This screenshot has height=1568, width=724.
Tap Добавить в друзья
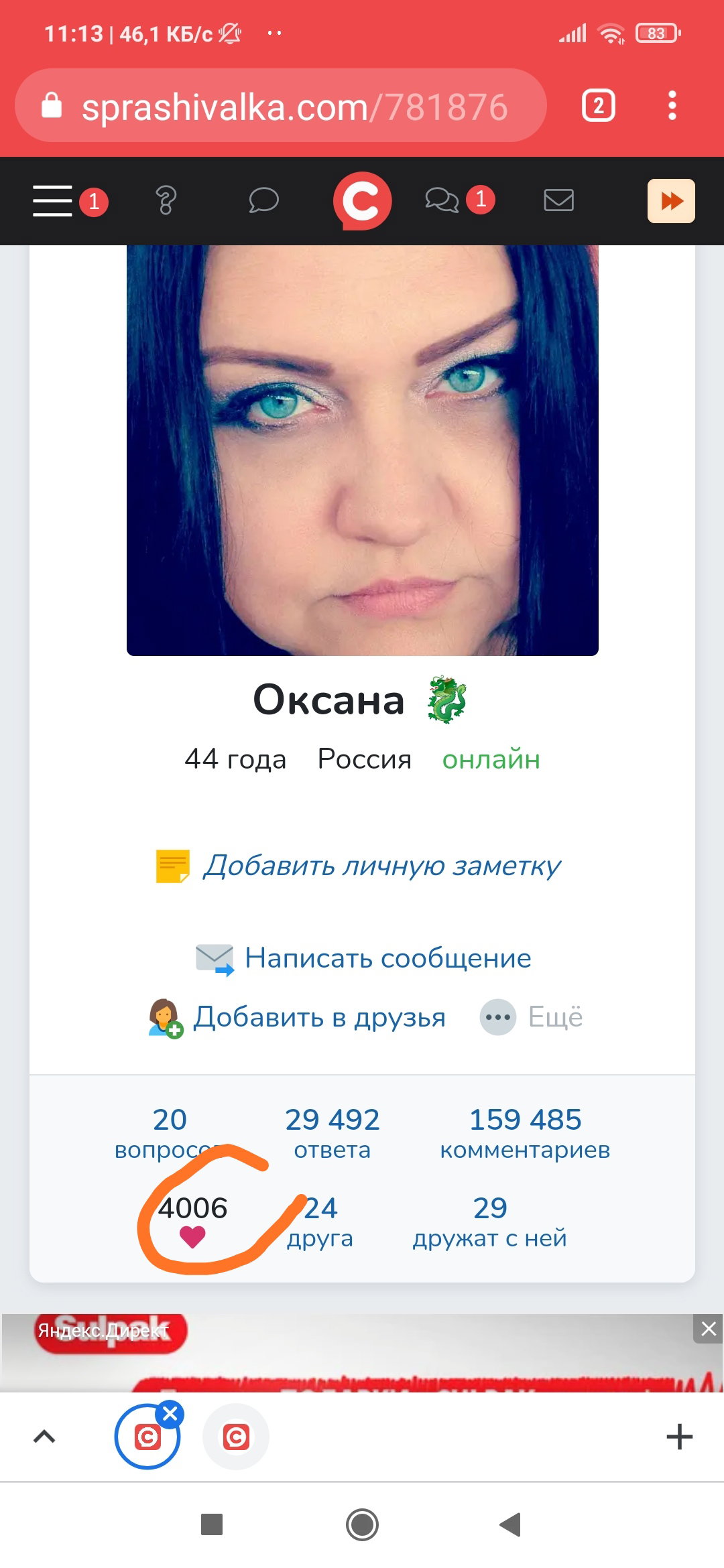pos(319,1017)
